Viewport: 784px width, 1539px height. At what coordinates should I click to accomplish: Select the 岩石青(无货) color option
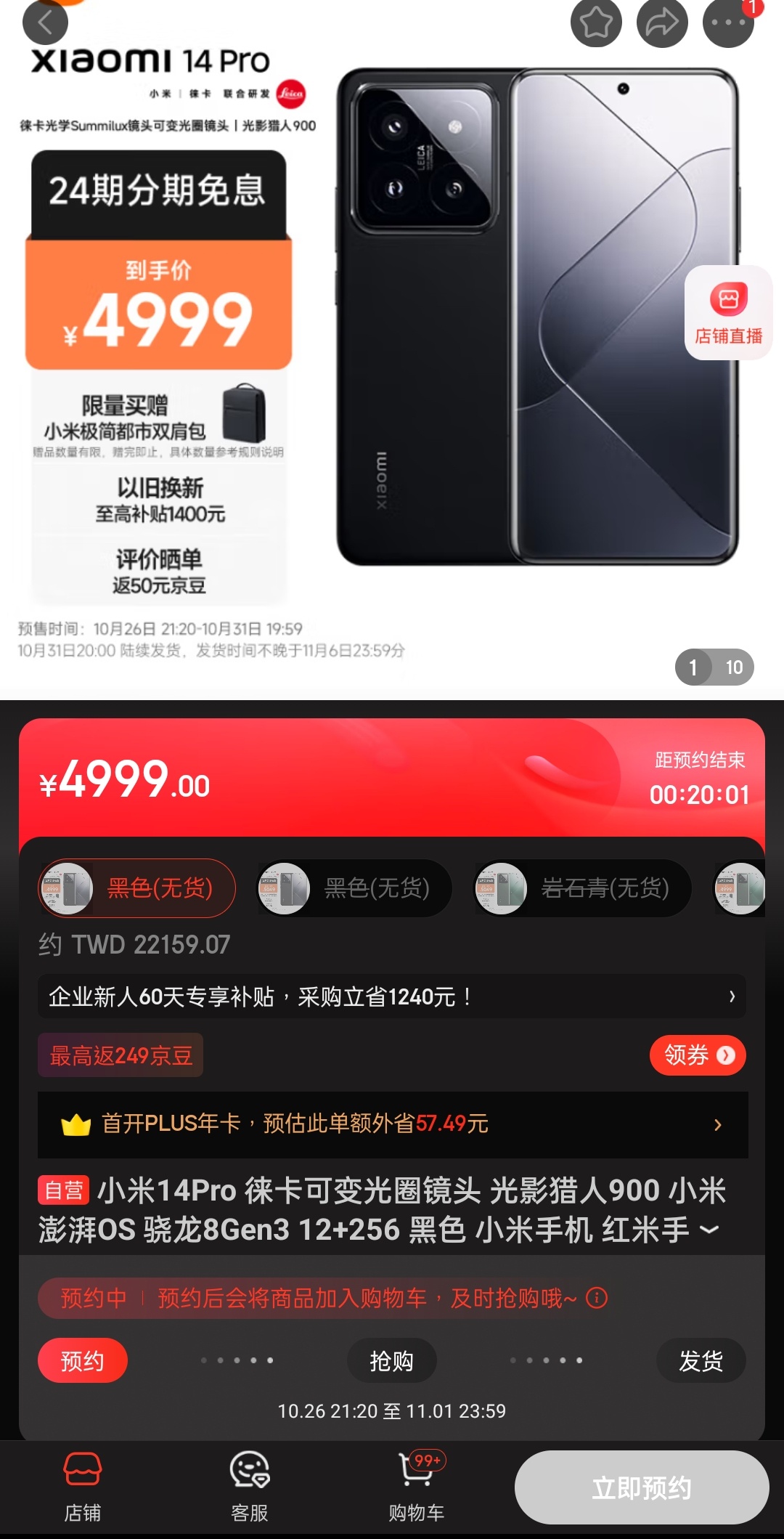(582, 888)
